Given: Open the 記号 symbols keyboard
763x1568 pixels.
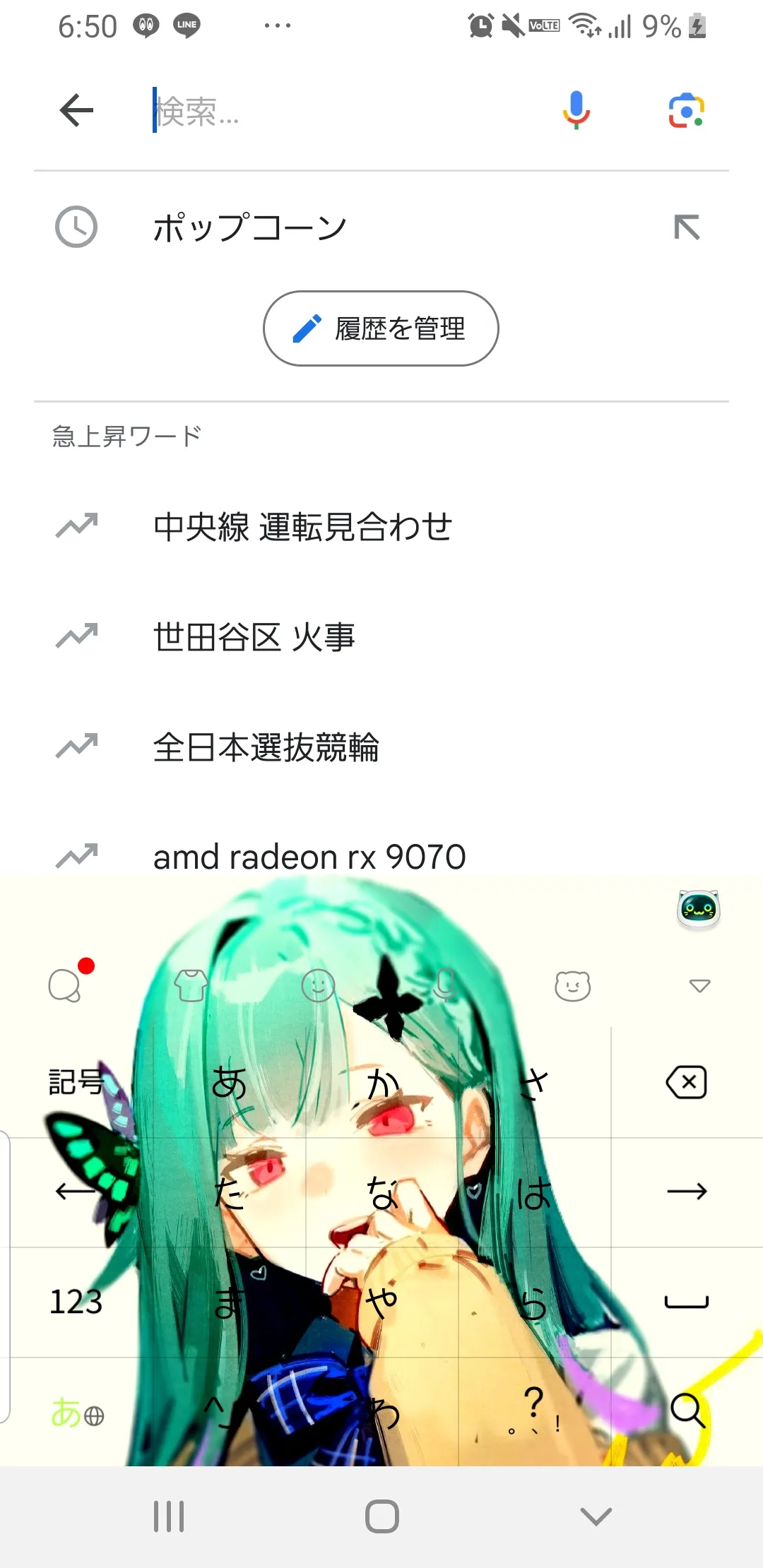Looking at the screenshot, I should 76,1082.
